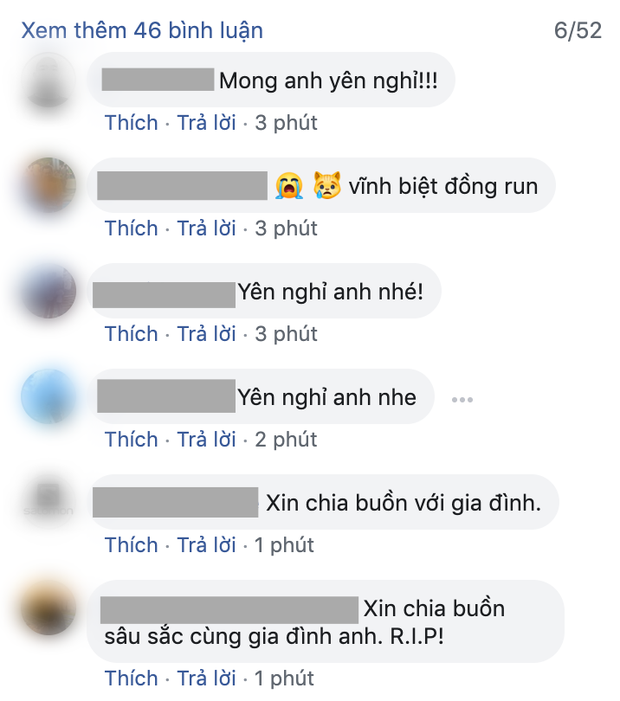Open profile picture of 'Mong anh yên nghỉ!!!' commenter

coord(48,82)
